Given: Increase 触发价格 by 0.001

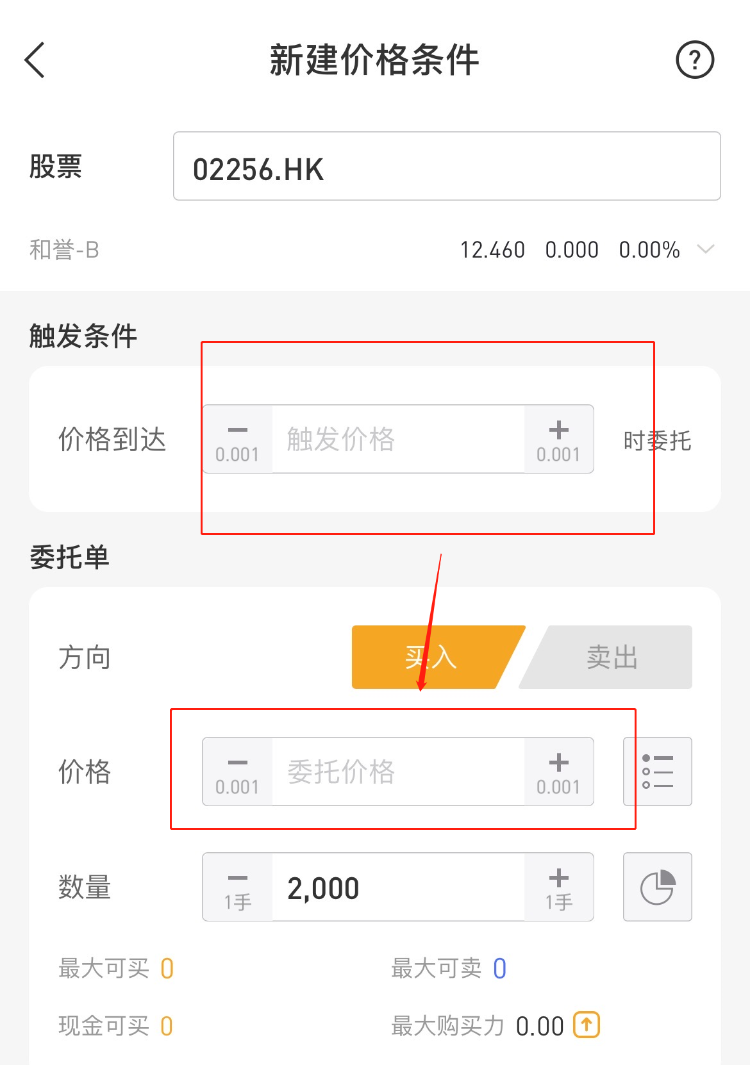Looking at the screenshot, I should (558, 439).
